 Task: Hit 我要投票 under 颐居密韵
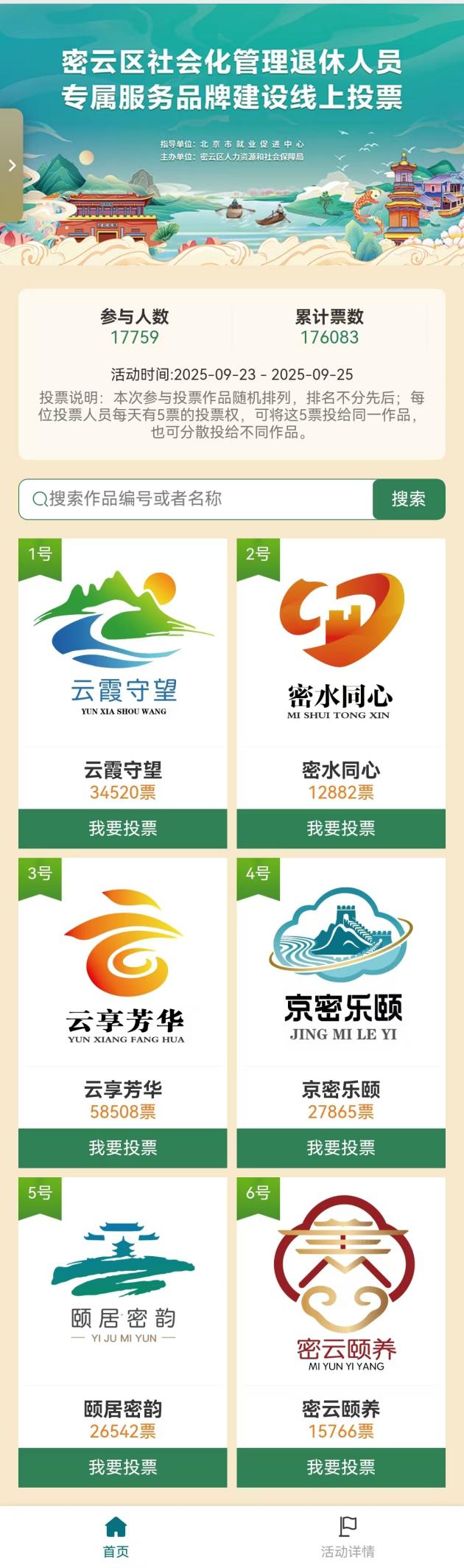[x=122, y=1466]
